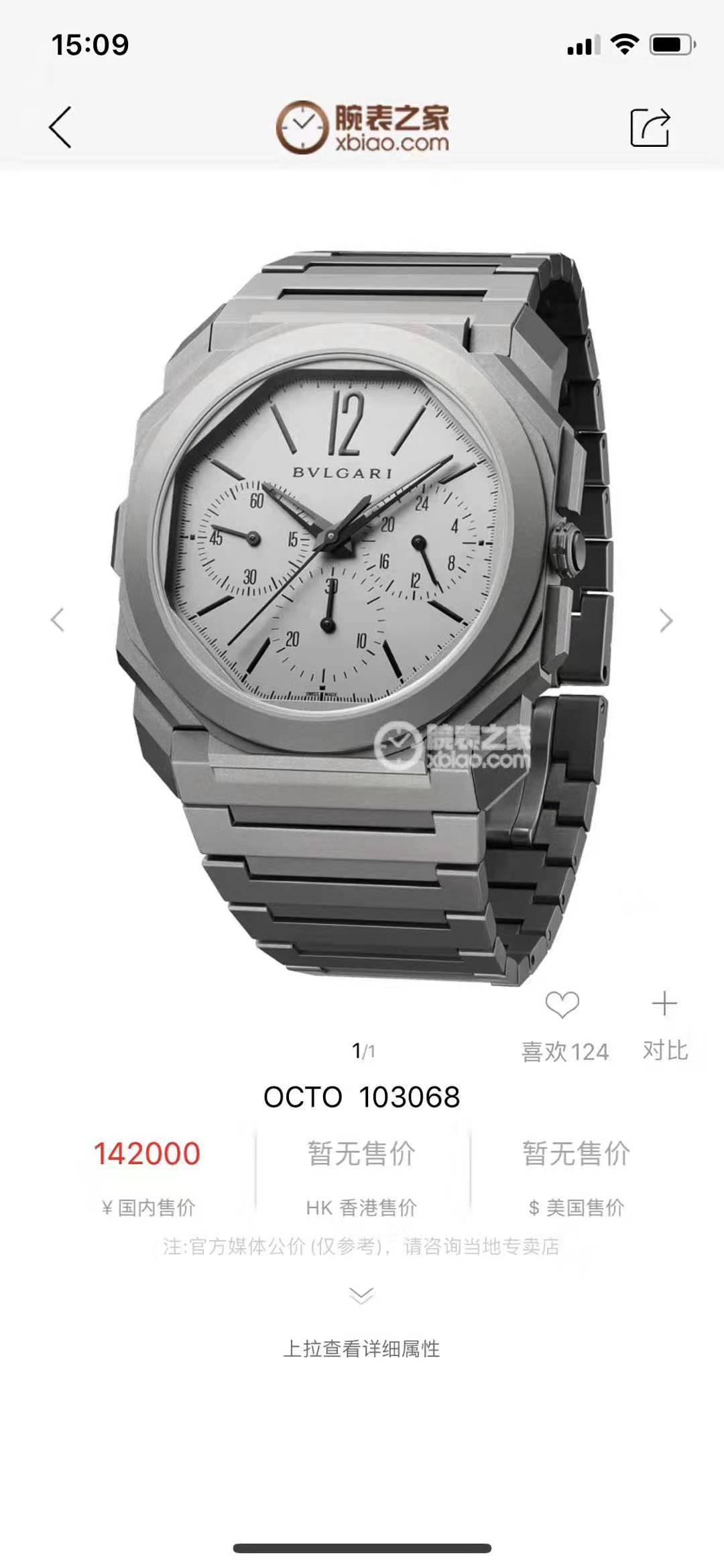724x1568 pixels.
Task: Add watch to comparison with 对比
Action: click(x=665, y=1025)
